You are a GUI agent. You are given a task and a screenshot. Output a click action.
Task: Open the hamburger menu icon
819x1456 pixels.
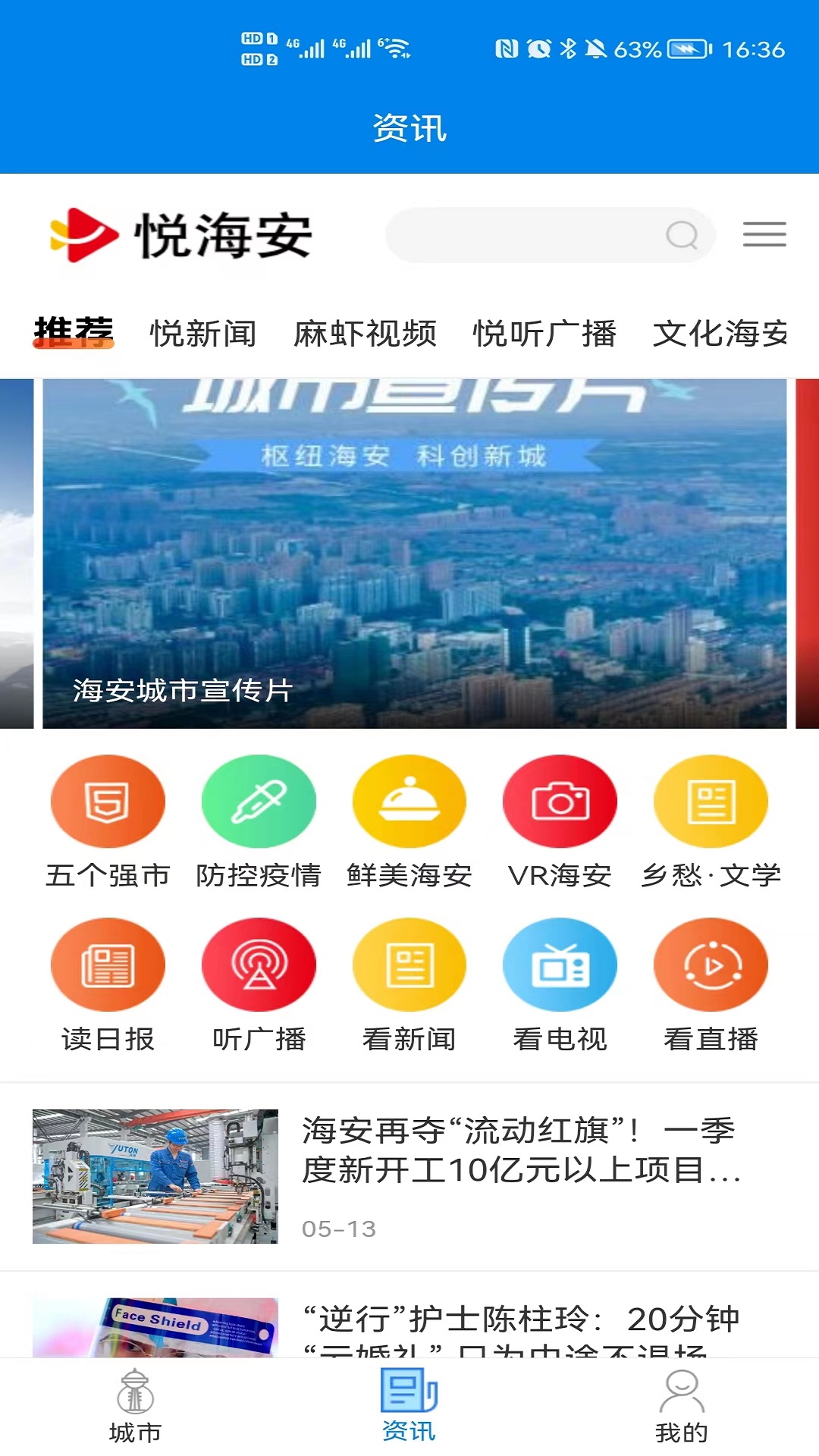764,234
